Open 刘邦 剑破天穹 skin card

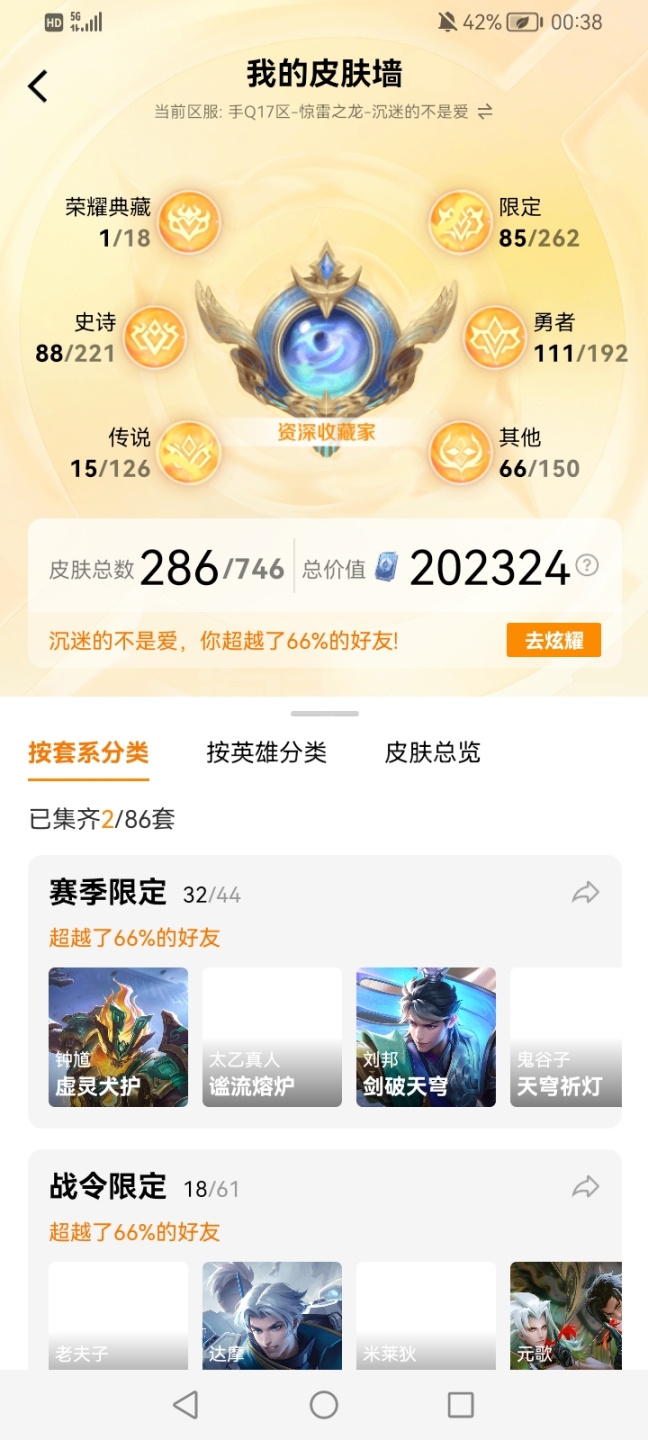[x=426, y=1037]
